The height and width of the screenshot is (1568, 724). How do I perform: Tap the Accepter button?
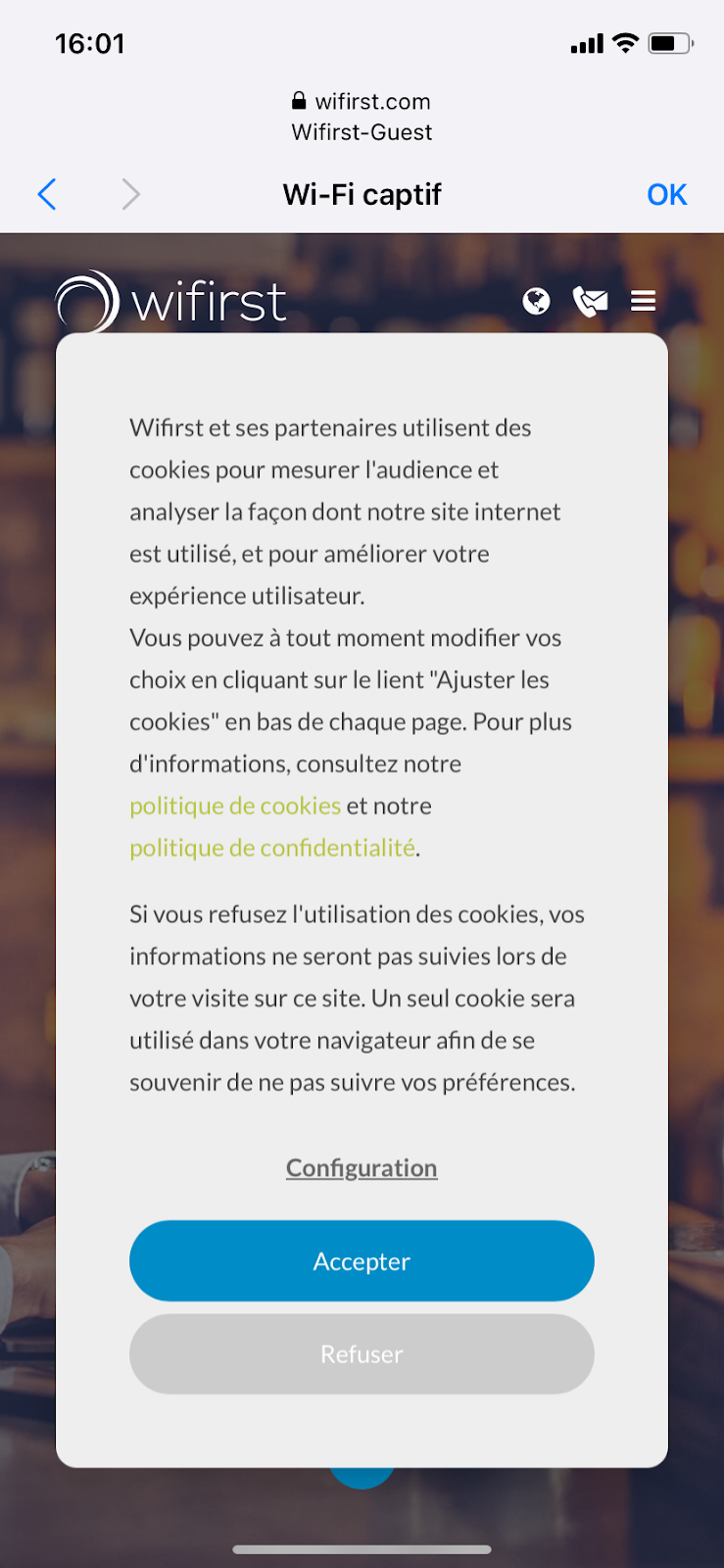(x=362, y=1260)
